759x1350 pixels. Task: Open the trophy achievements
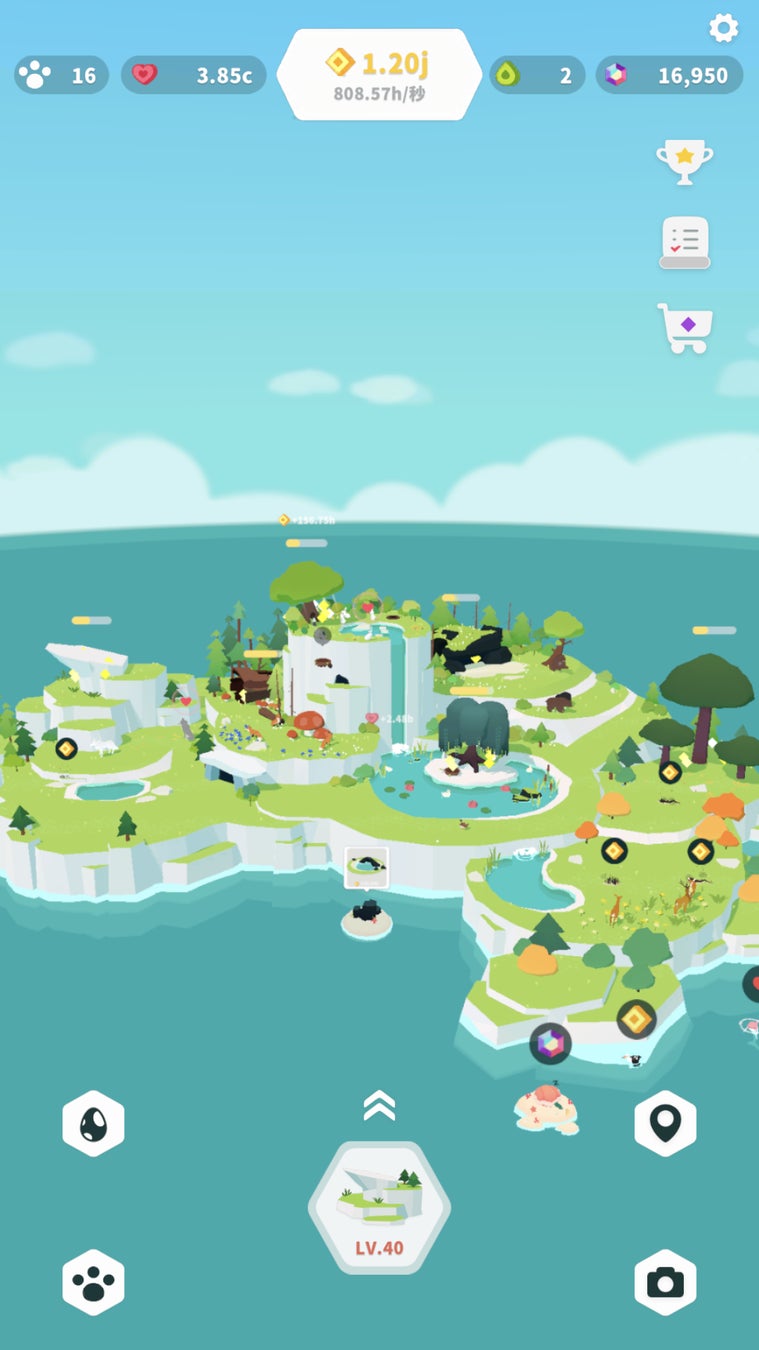684,160
